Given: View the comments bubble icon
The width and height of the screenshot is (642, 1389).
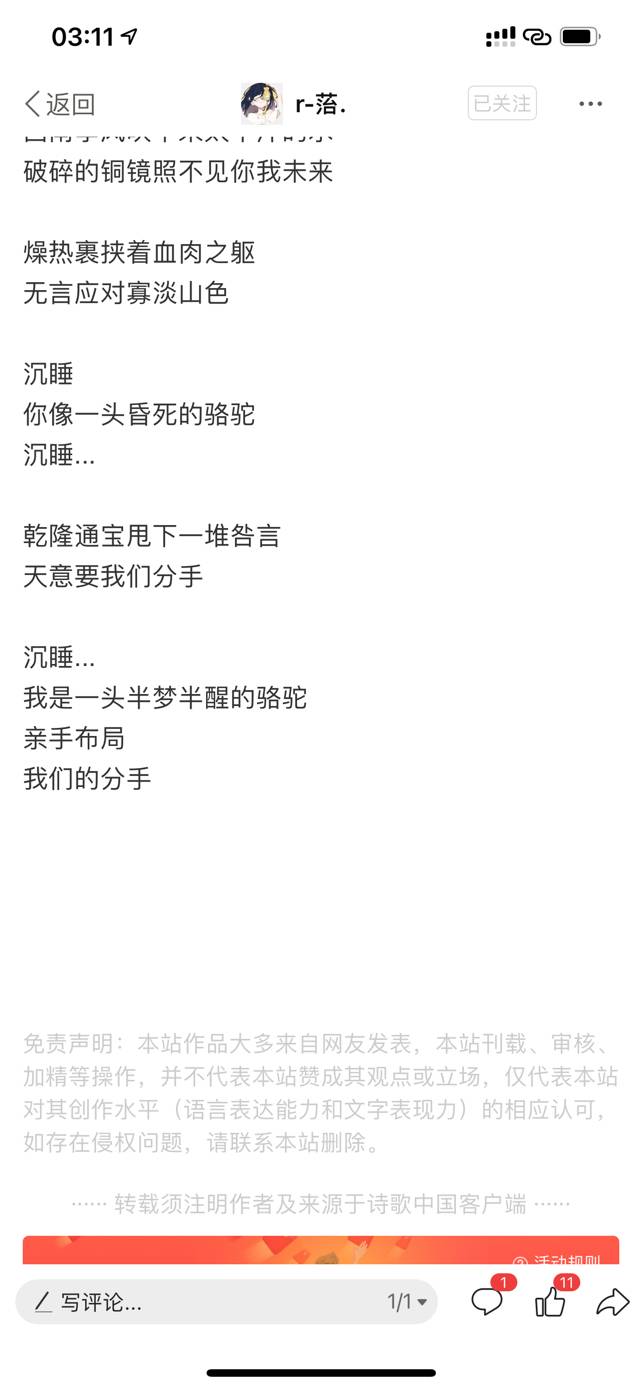Looking at the screenshot, I should [488, 1301].
